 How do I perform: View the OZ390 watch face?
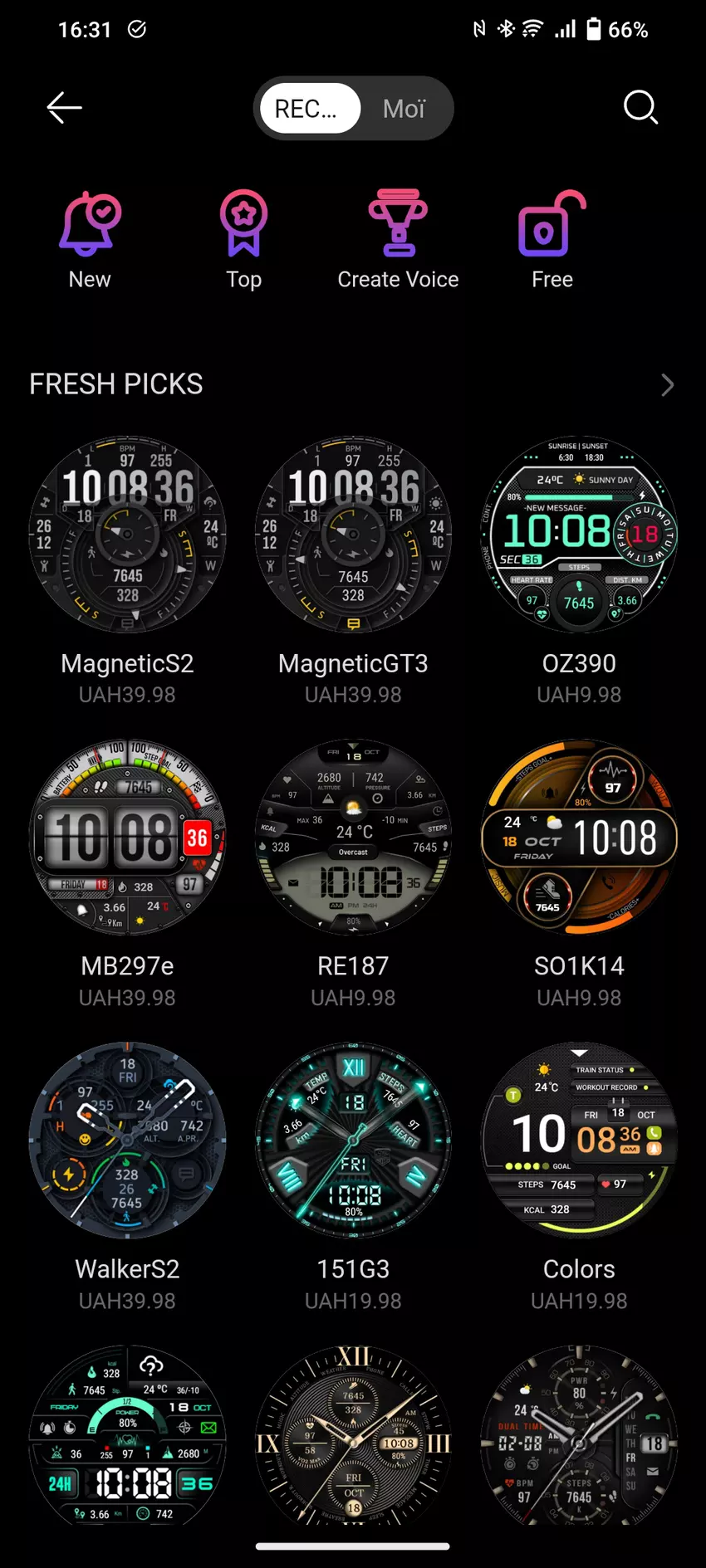(x=579, y=535)
